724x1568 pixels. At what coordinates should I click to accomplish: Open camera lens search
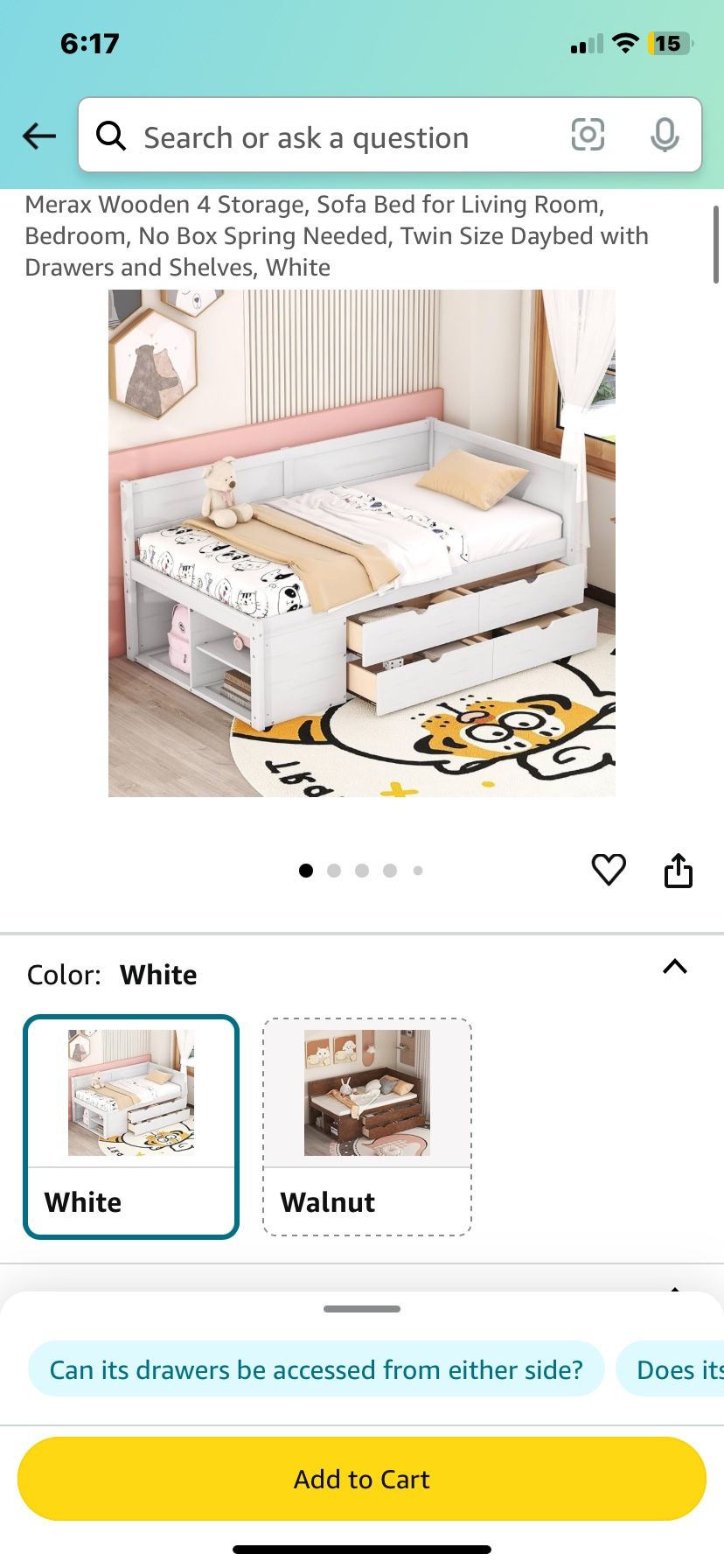[588, 136]
